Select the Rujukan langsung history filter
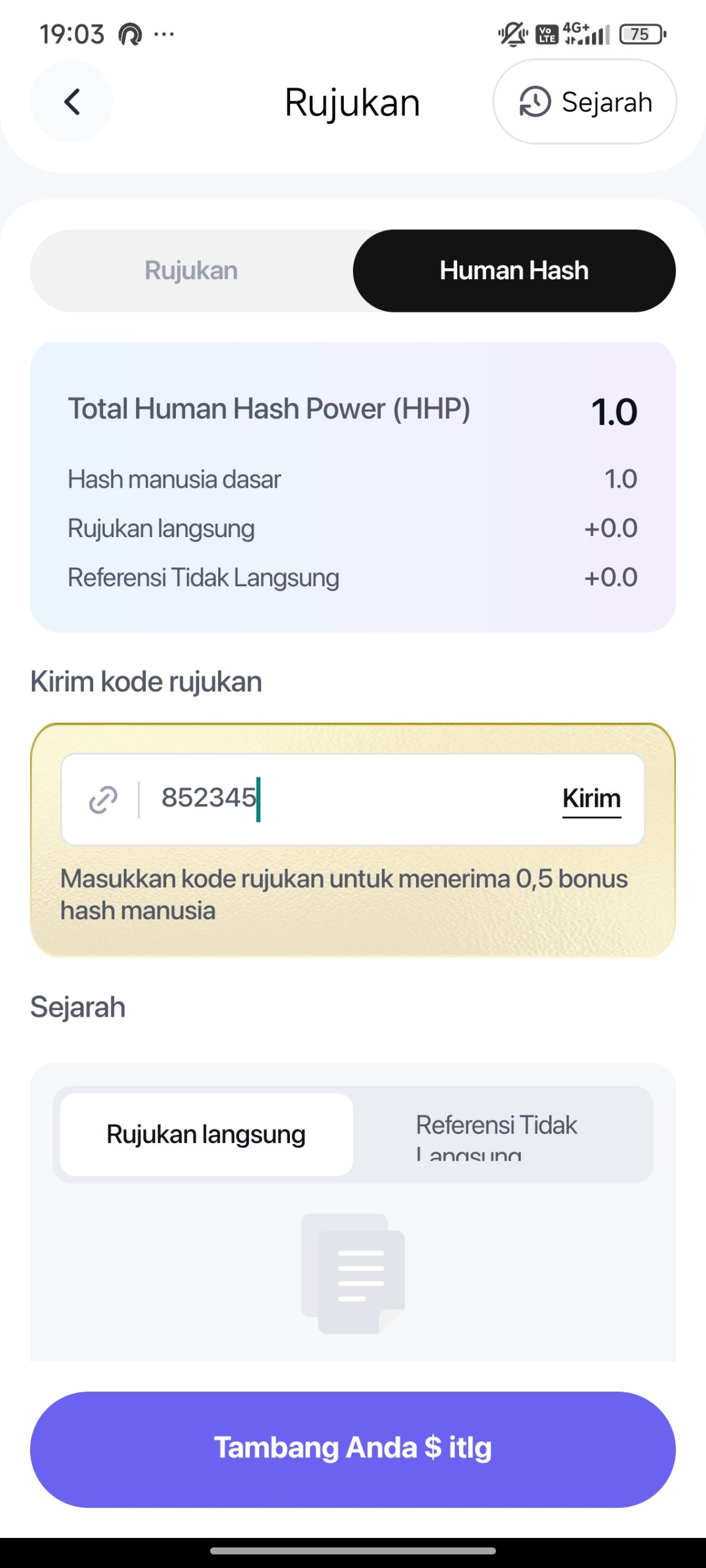 pyautogui.click(x=205, y=1134)
